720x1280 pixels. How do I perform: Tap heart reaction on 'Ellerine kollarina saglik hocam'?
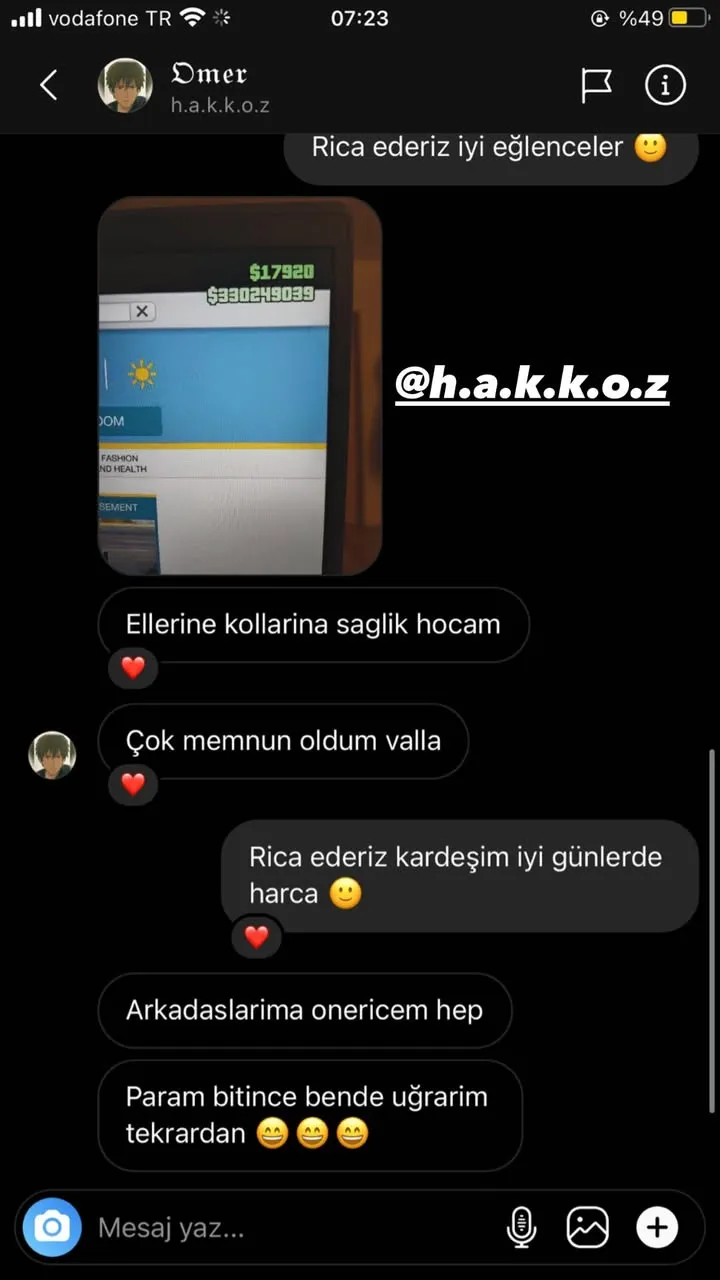[x=132, y=668]
